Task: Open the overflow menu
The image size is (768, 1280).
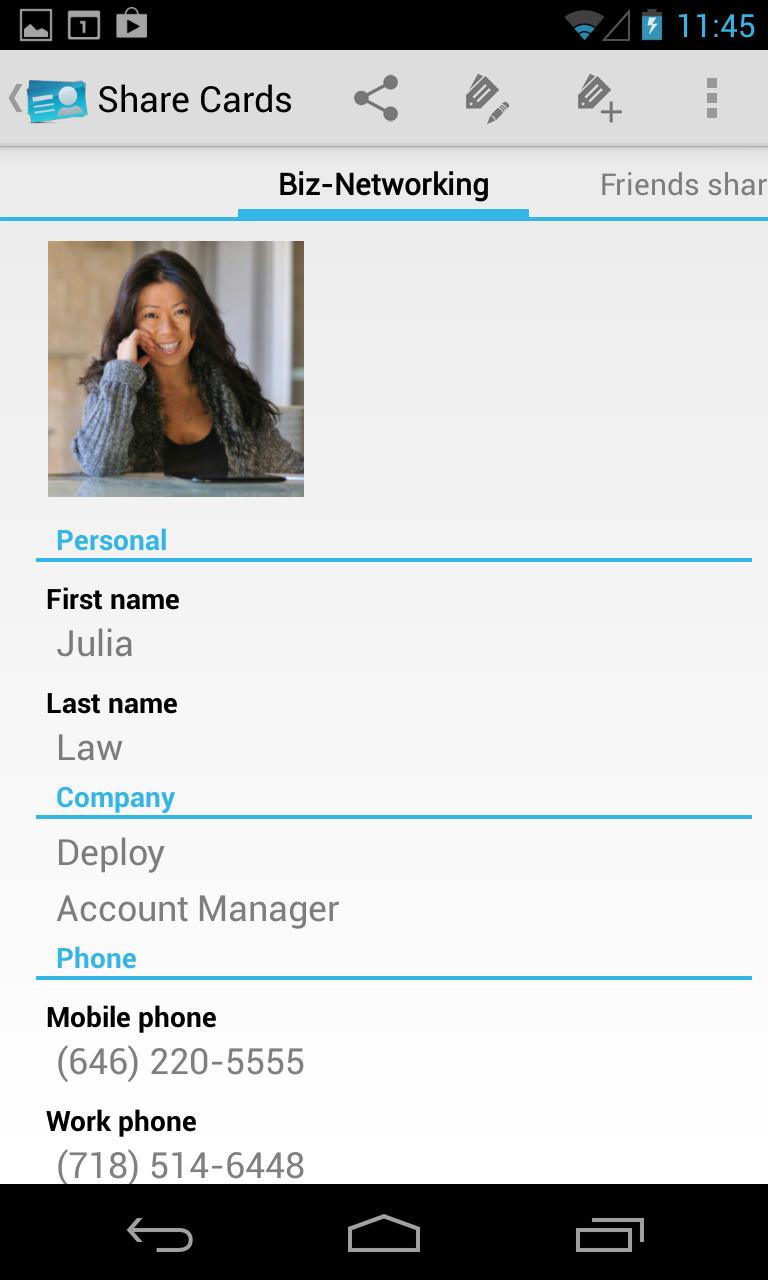Action: (711, 99)
